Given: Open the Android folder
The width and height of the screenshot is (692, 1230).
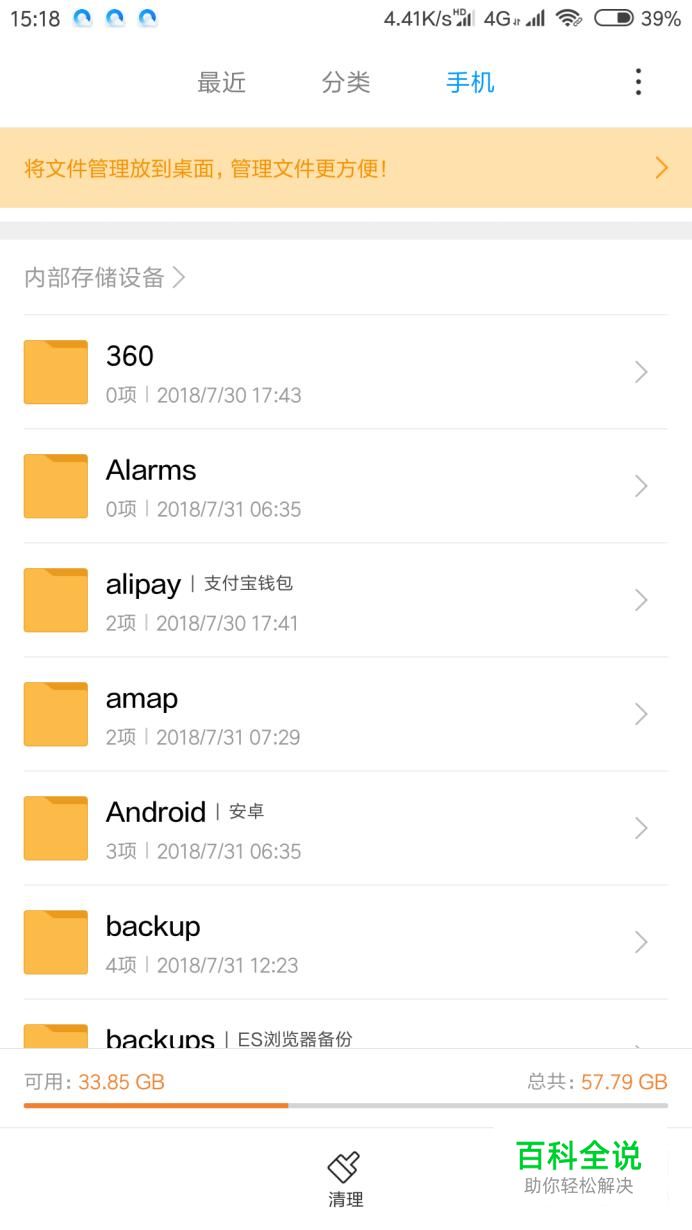Looking at the screenshot, I should [346, 828].
